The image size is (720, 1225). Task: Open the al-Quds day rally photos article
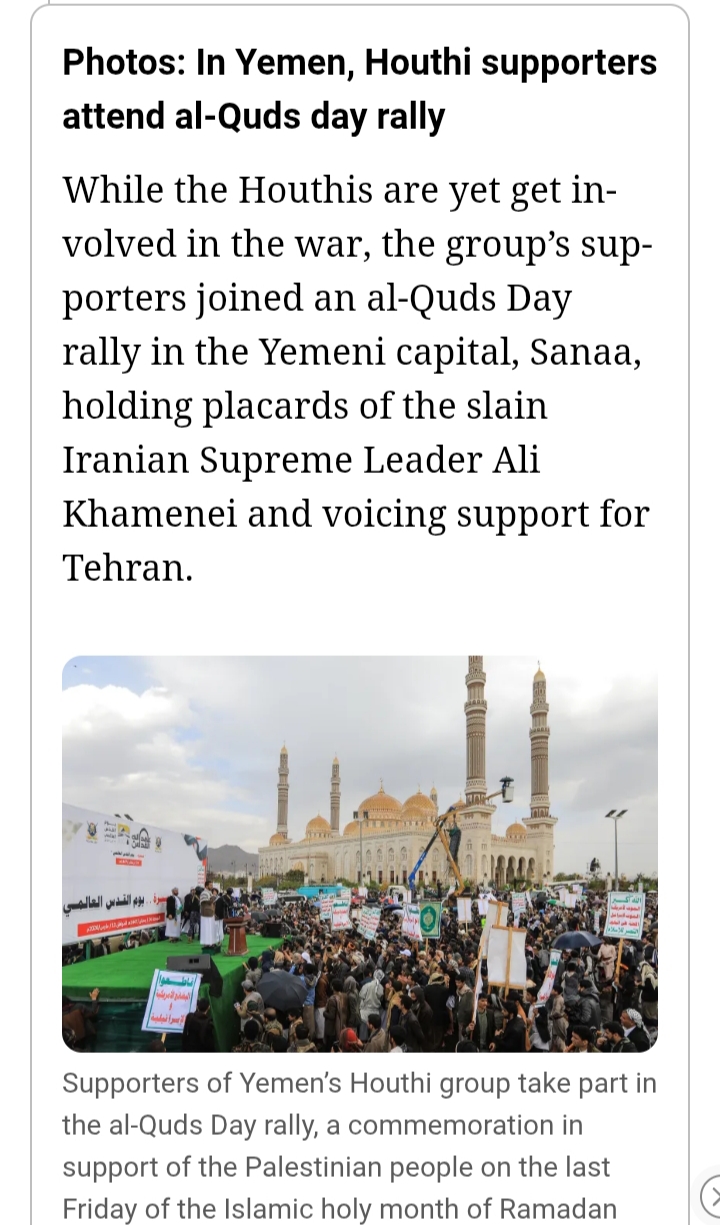coord(359,90)
